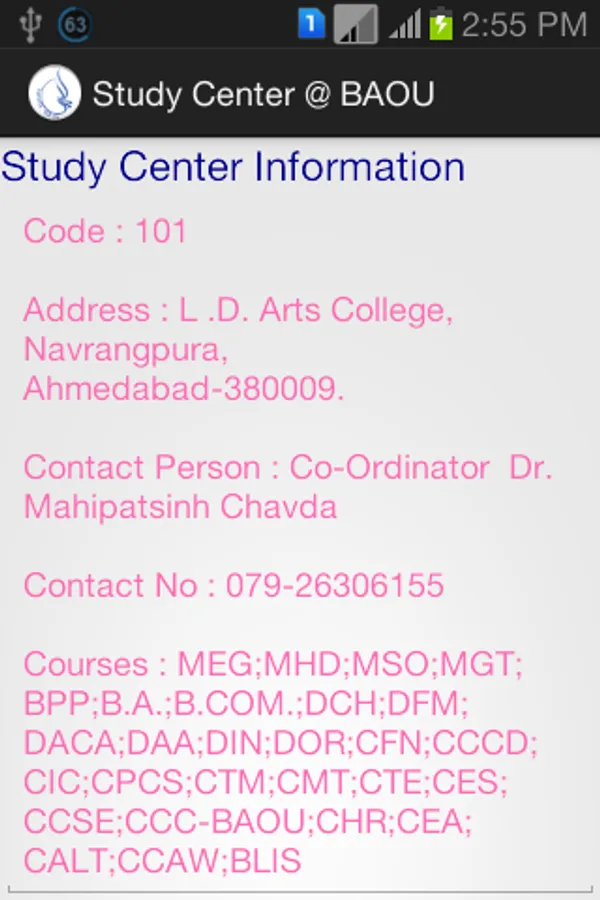Tap the BAOU app icon in the action bar
The width and height of the screenshot is (600, 900).
coord(54,93)
